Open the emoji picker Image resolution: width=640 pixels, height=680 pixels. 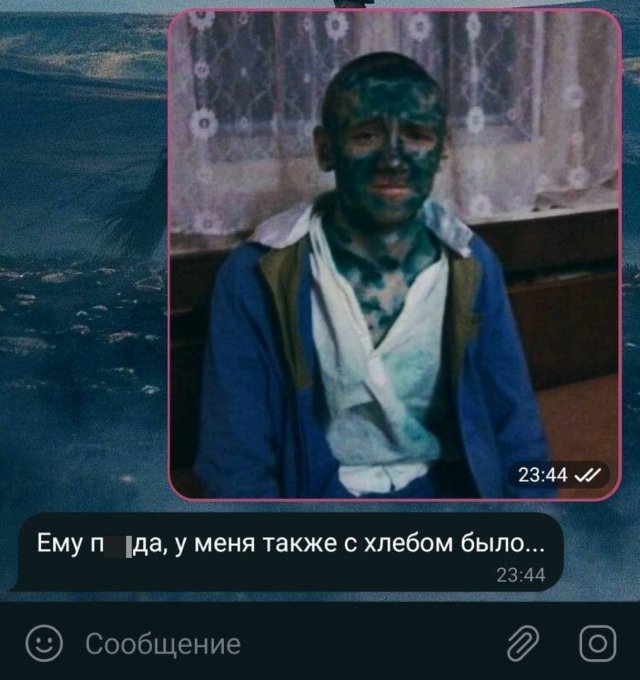(42, 643)
